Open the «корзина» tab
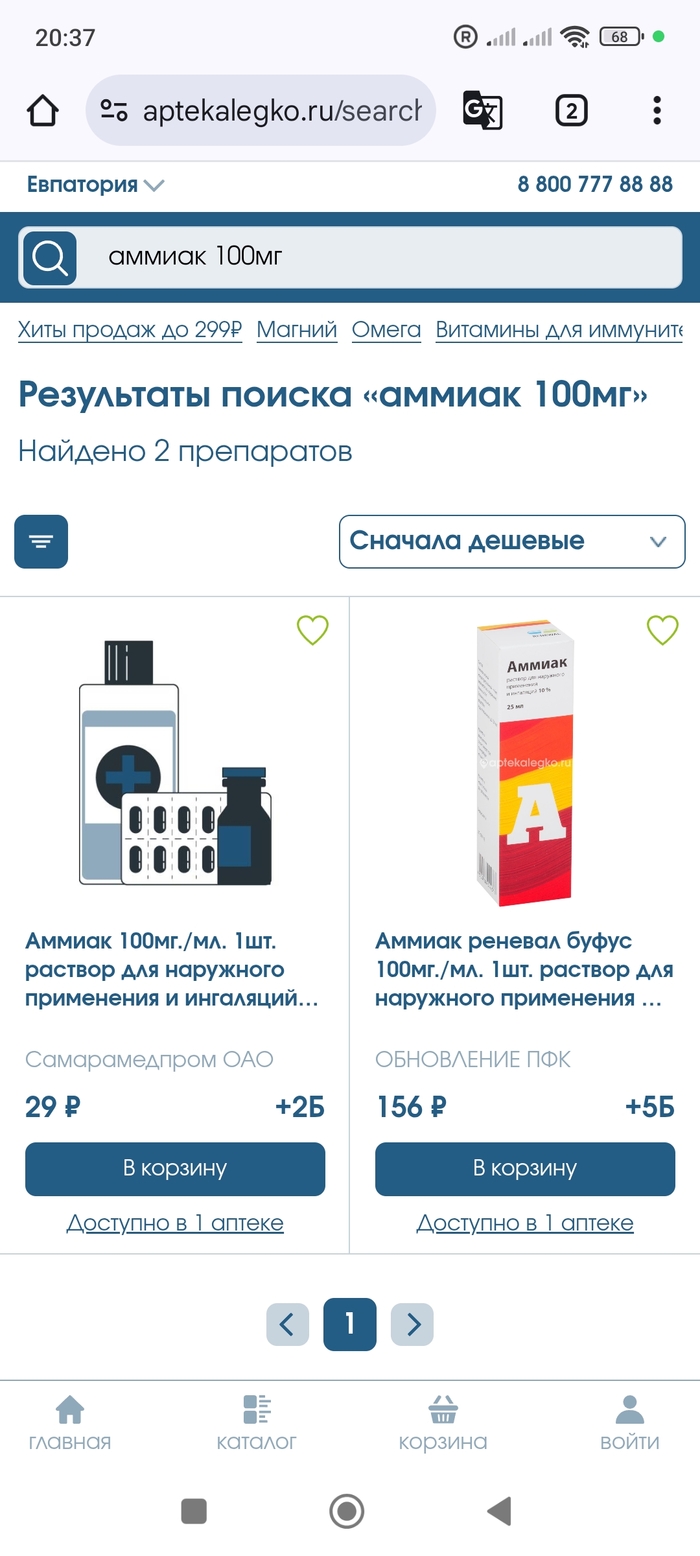This screenshot has width=700, height=1556. [x=442, y=1422]
